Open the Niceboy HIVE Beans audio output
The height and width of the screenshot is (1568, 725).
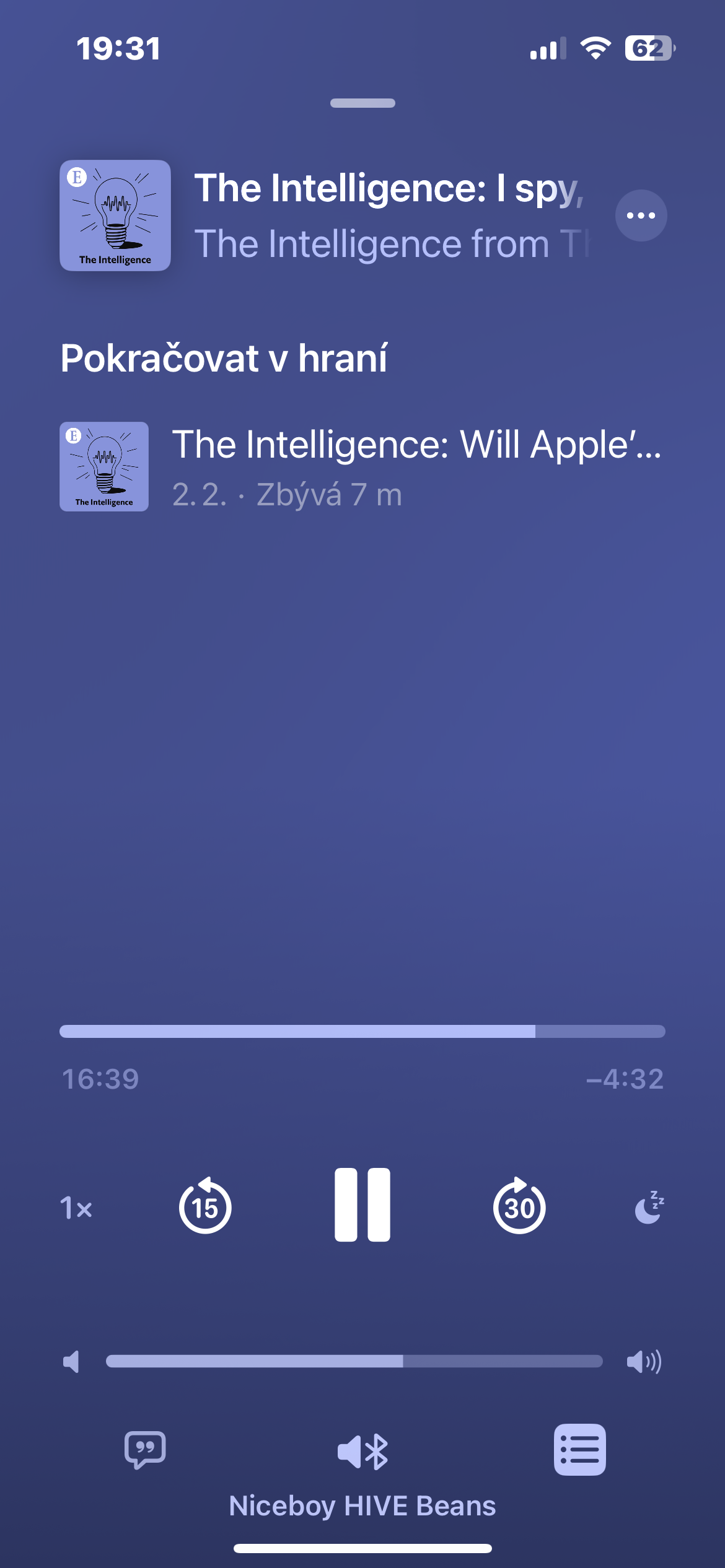click(x=362, y=1452)
